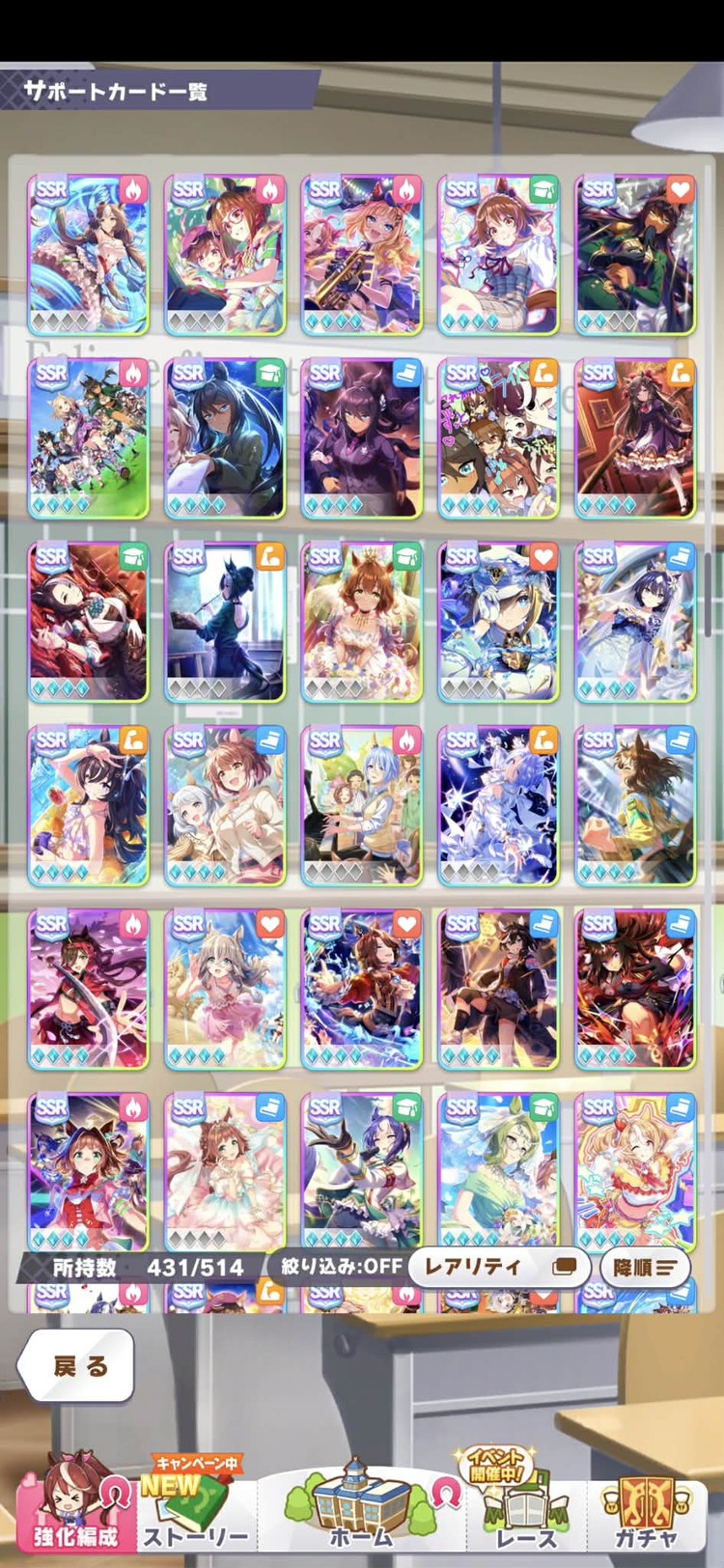Open the green-haired girl with glasses card
Screen dimensions: 724x1568
499,1173
